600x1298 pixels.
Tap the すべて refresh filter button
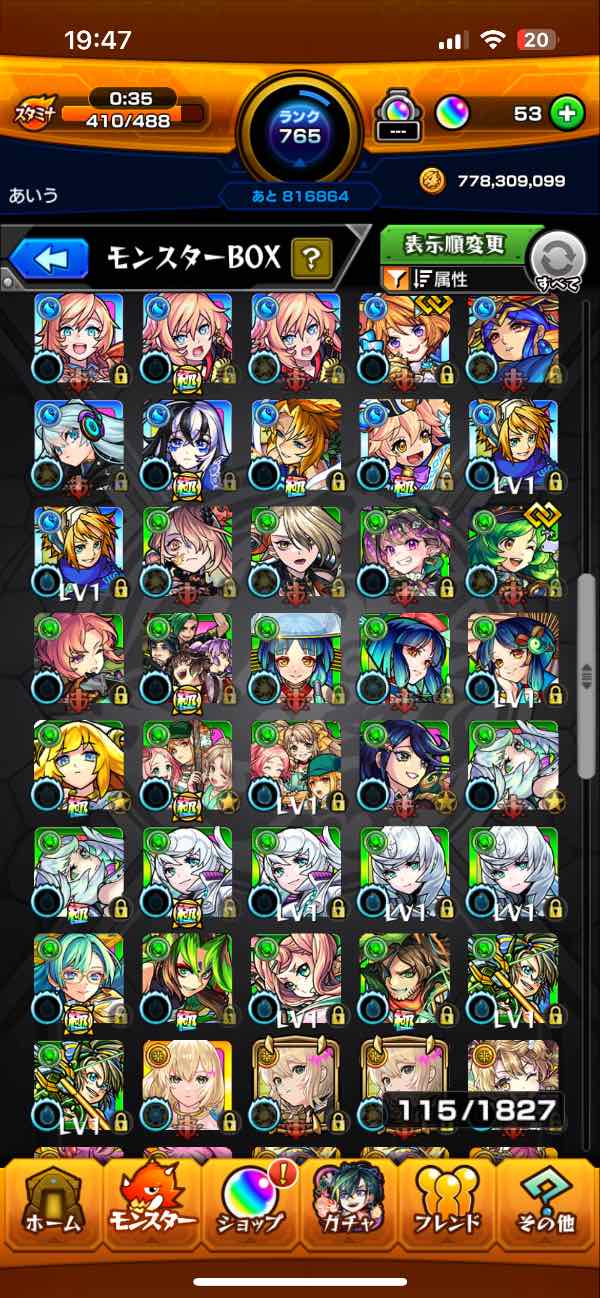point(561,262)
